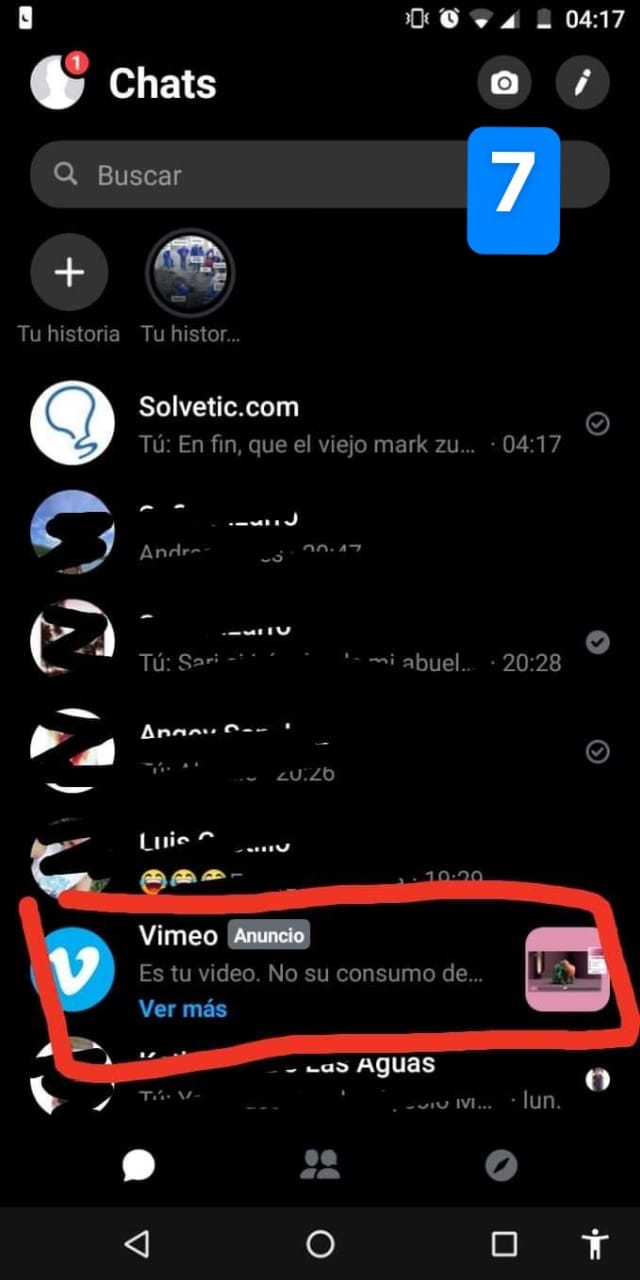
Task: Tap the Buscar search field
Action: pos(260,175)
